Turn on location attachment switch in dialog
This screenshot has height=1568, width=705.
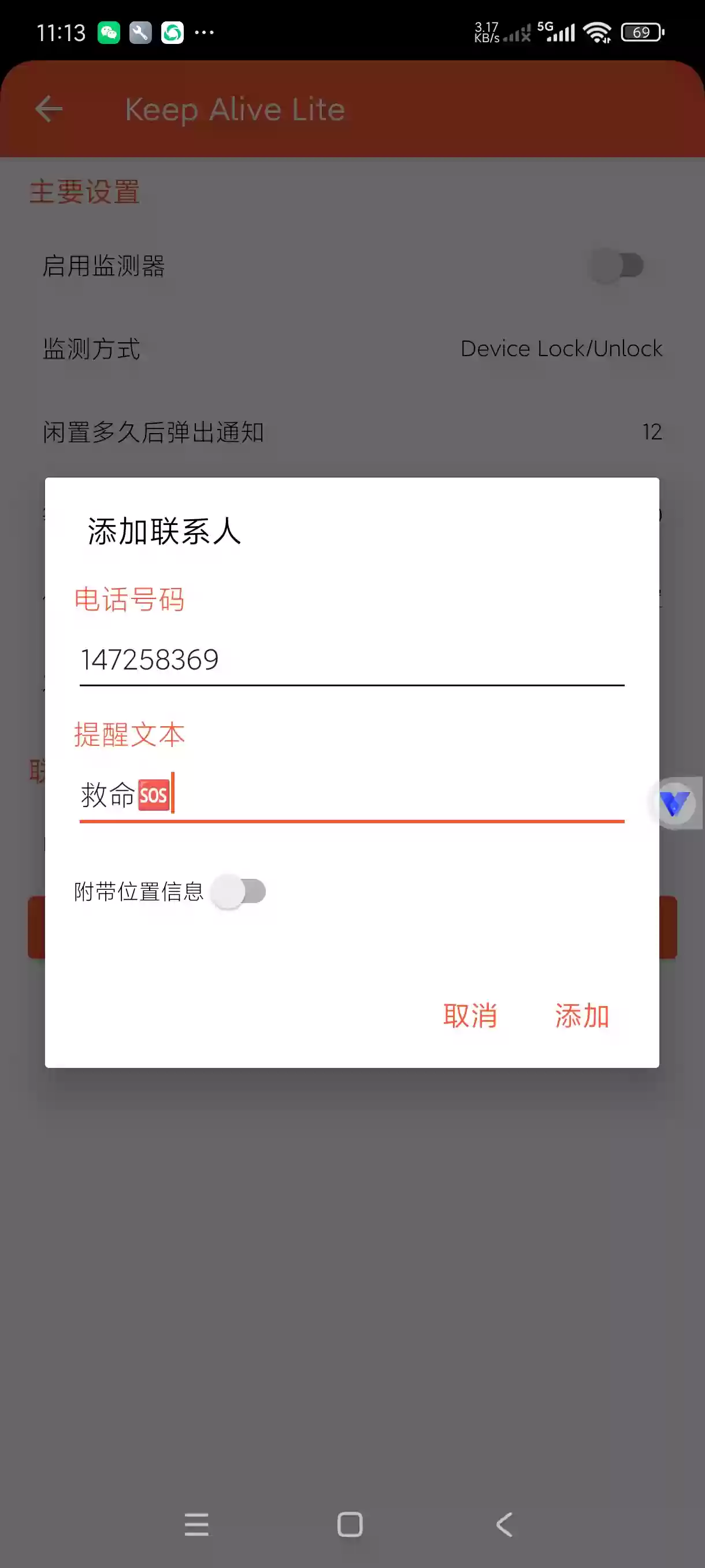click(x=240, y=892)
